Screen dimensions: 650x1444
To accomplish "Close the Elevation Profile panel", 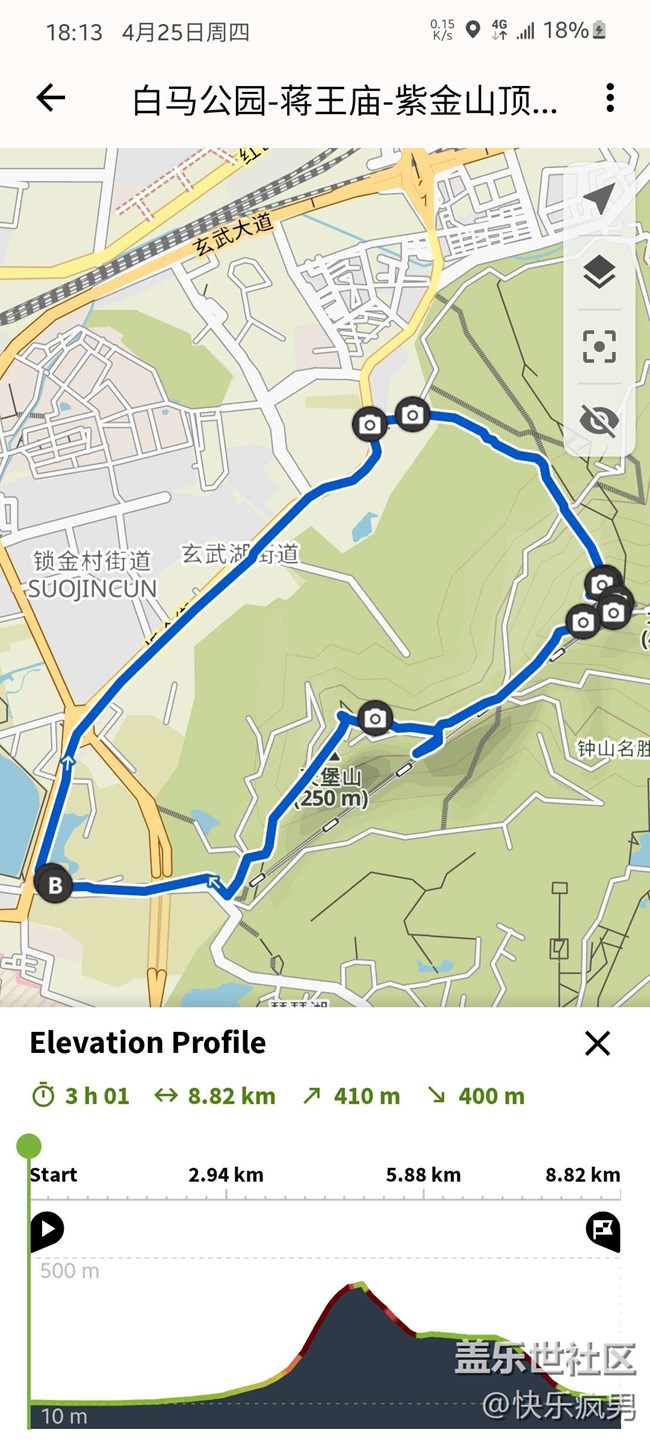I will (597, 1043).
